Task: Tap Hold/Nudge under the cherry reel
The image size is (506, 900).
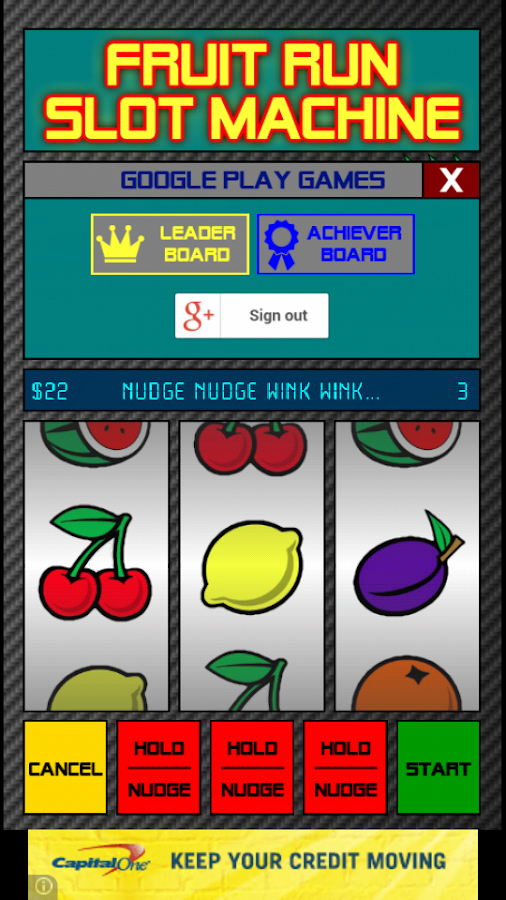Action: 159,767
